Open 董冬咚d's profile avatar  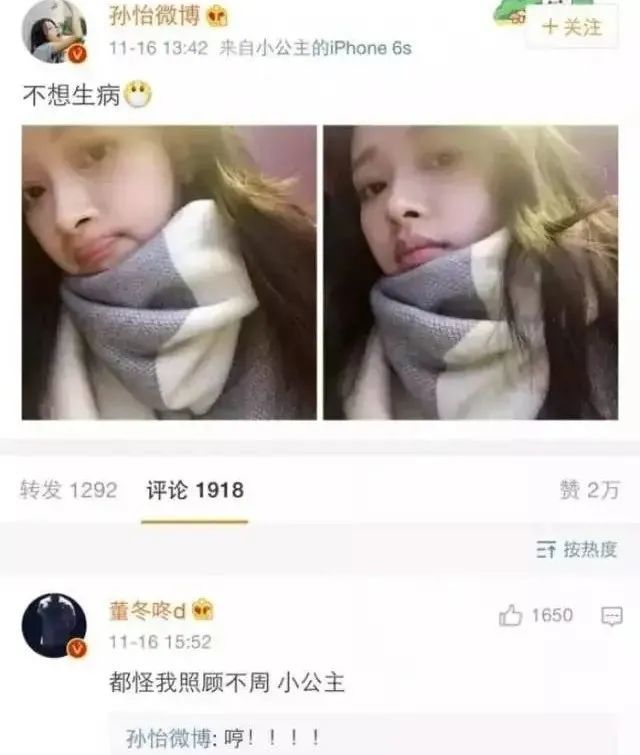54,623
